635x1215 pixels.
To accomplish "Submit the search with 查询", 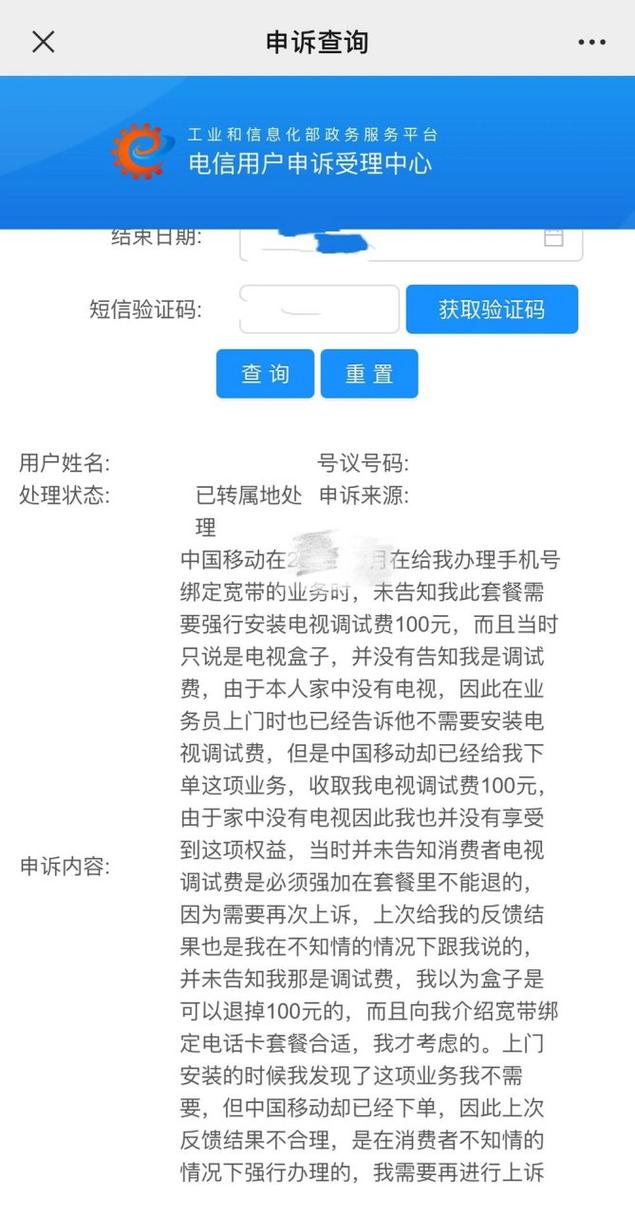I will [x=265, y=373].
